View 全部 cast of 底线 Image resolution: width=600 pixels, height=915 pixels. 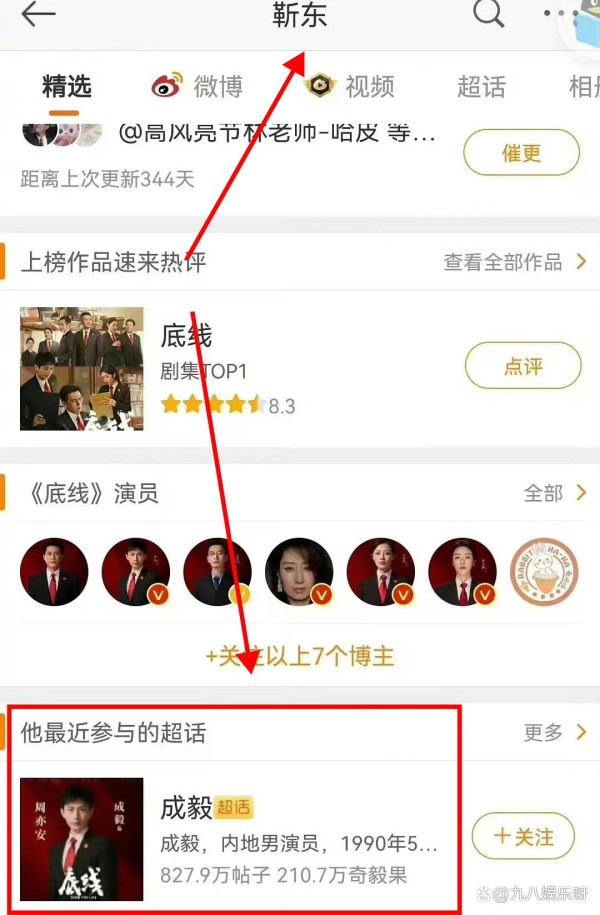tap(555, 493)
